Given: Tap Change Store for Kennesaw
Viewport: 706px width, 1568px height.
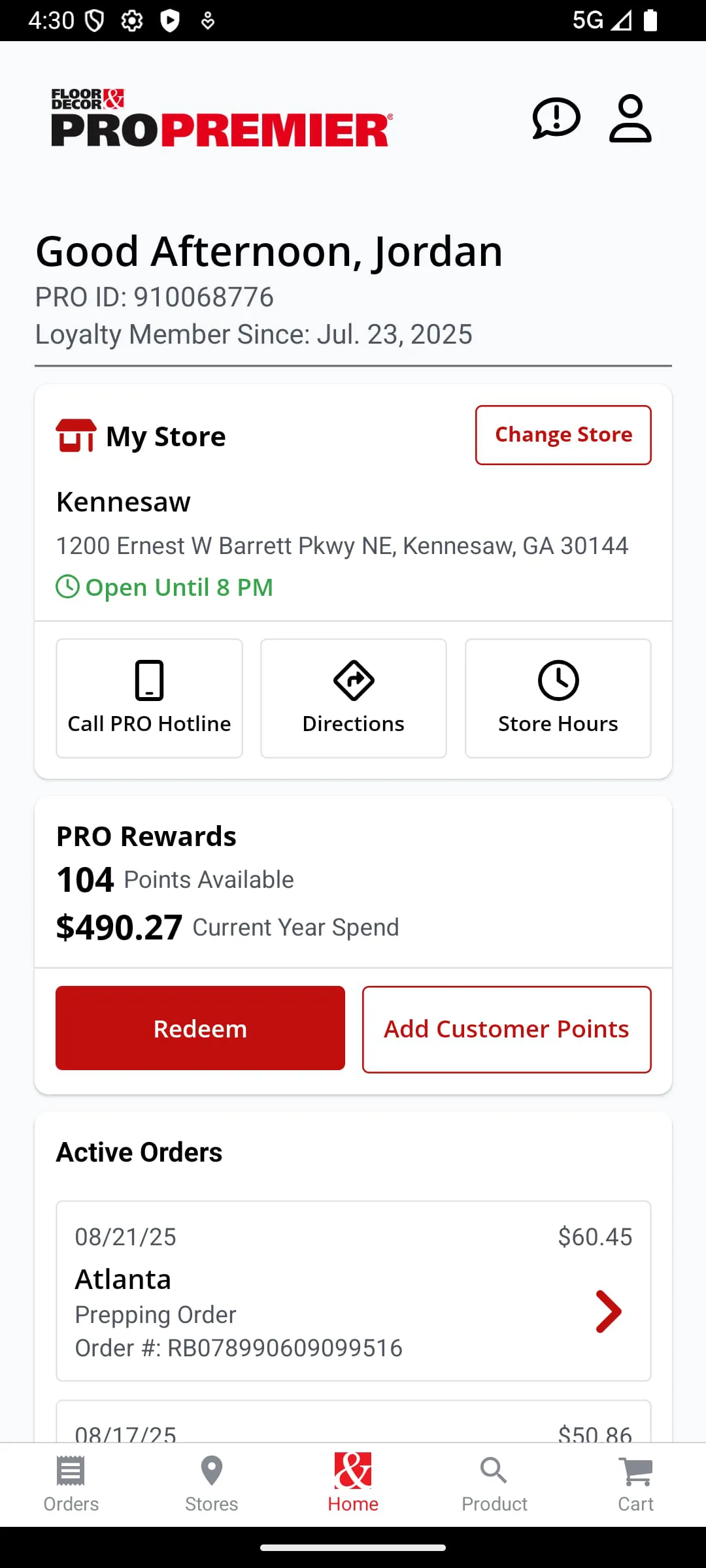Looking at the screenshot, I should [x=563, y=434].
